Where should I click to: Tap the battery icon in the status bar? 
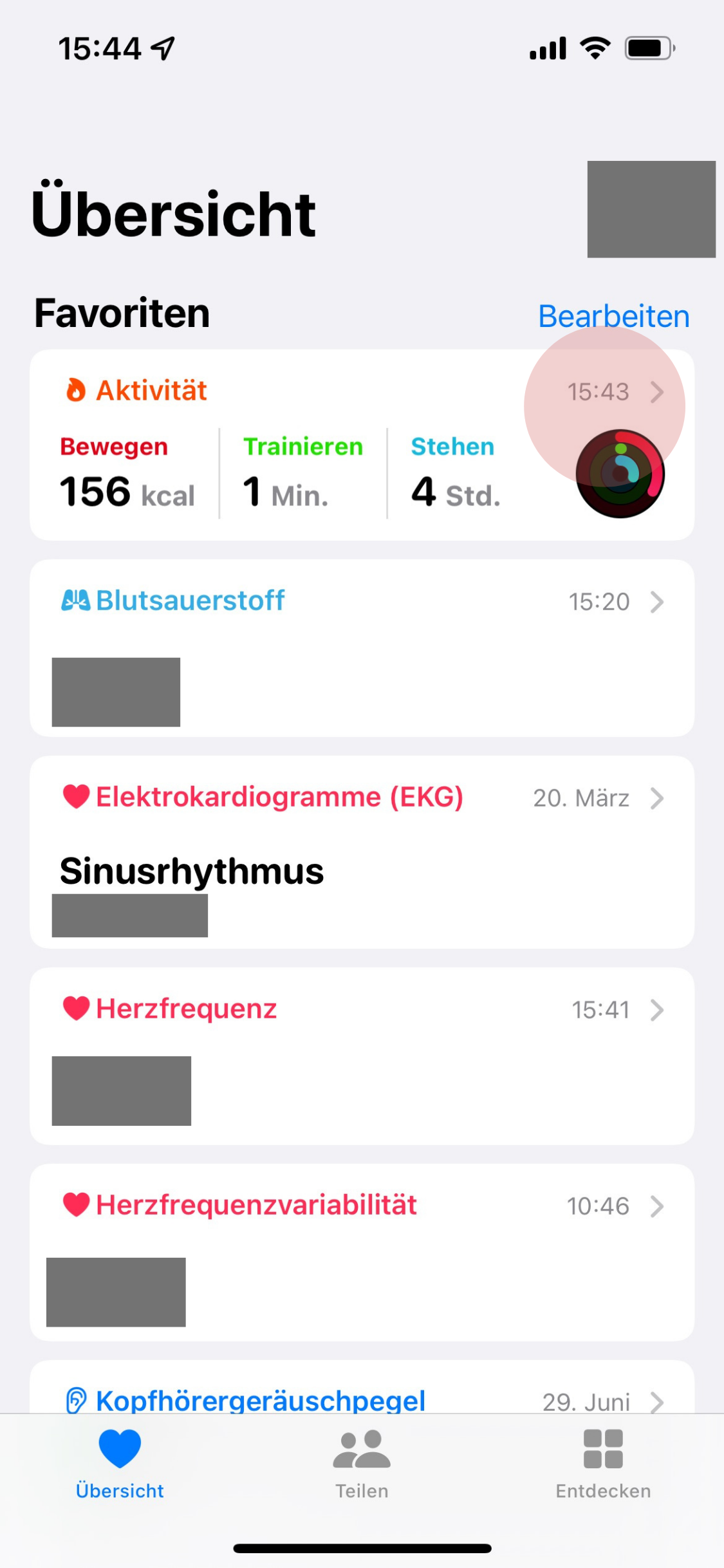point(647,46)
